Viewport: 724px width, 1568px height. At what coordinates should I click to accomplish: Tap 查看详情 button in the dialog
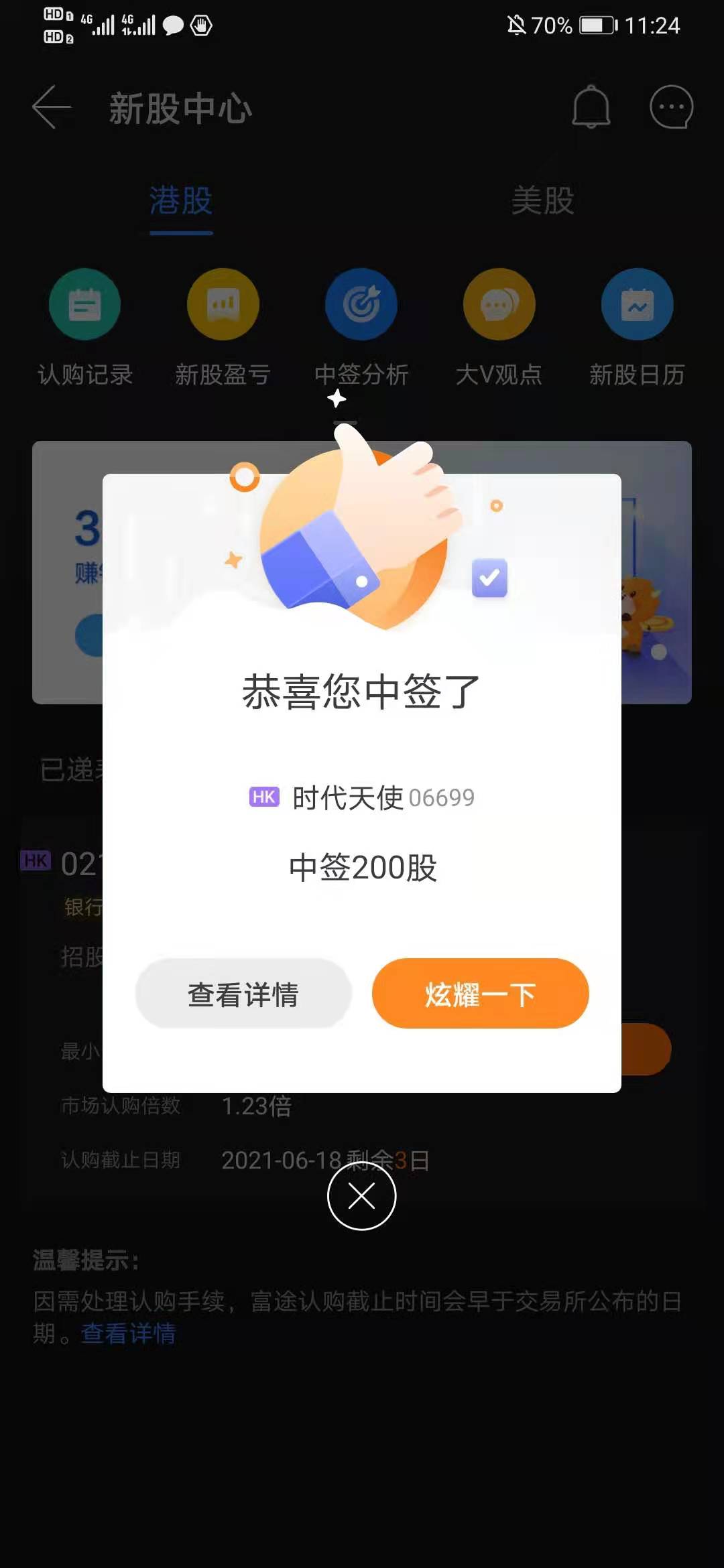(243, 994)
